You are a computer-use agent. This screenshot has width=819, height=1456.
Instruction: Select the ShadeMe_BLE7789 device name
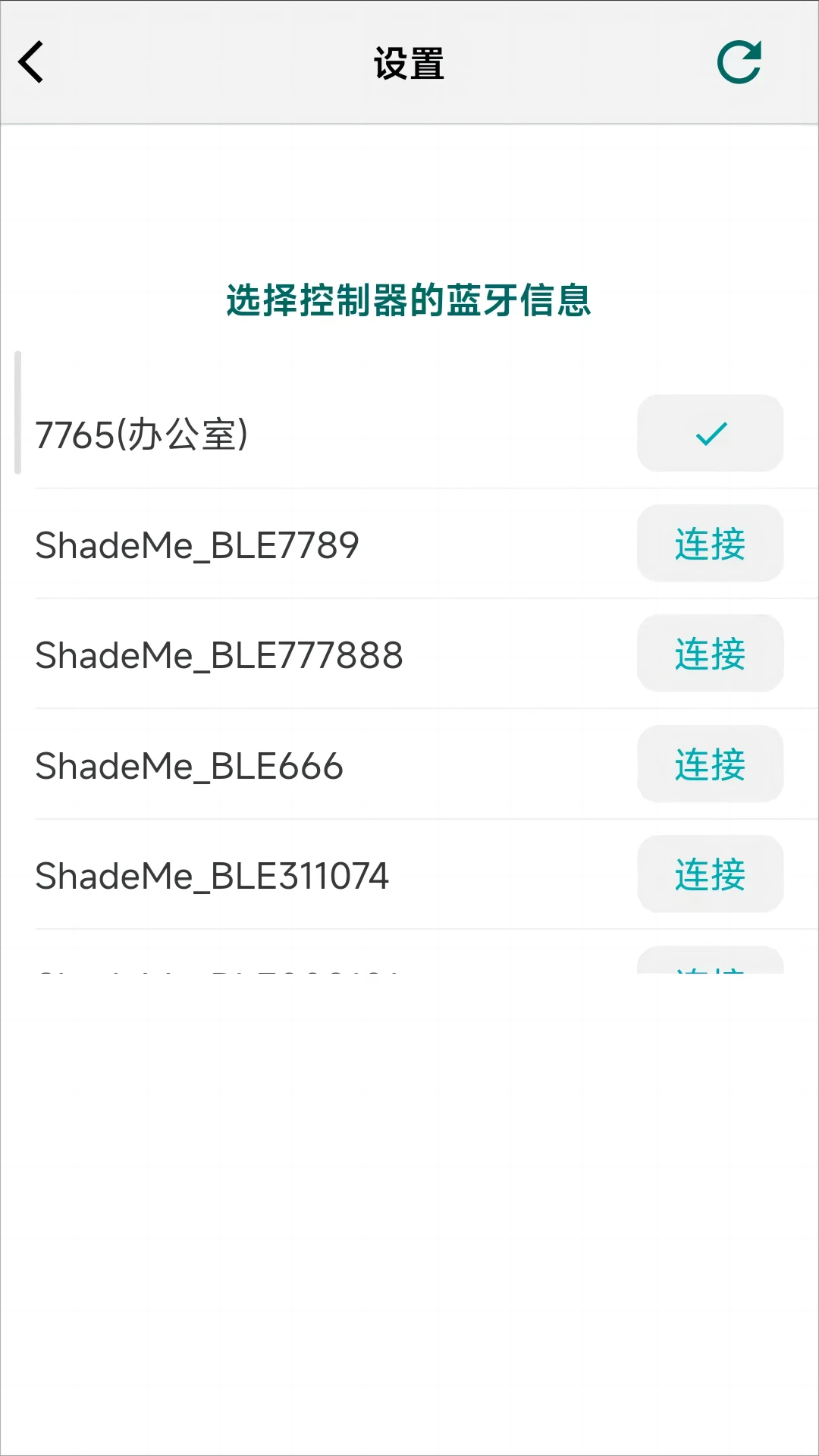click(199, 544)
